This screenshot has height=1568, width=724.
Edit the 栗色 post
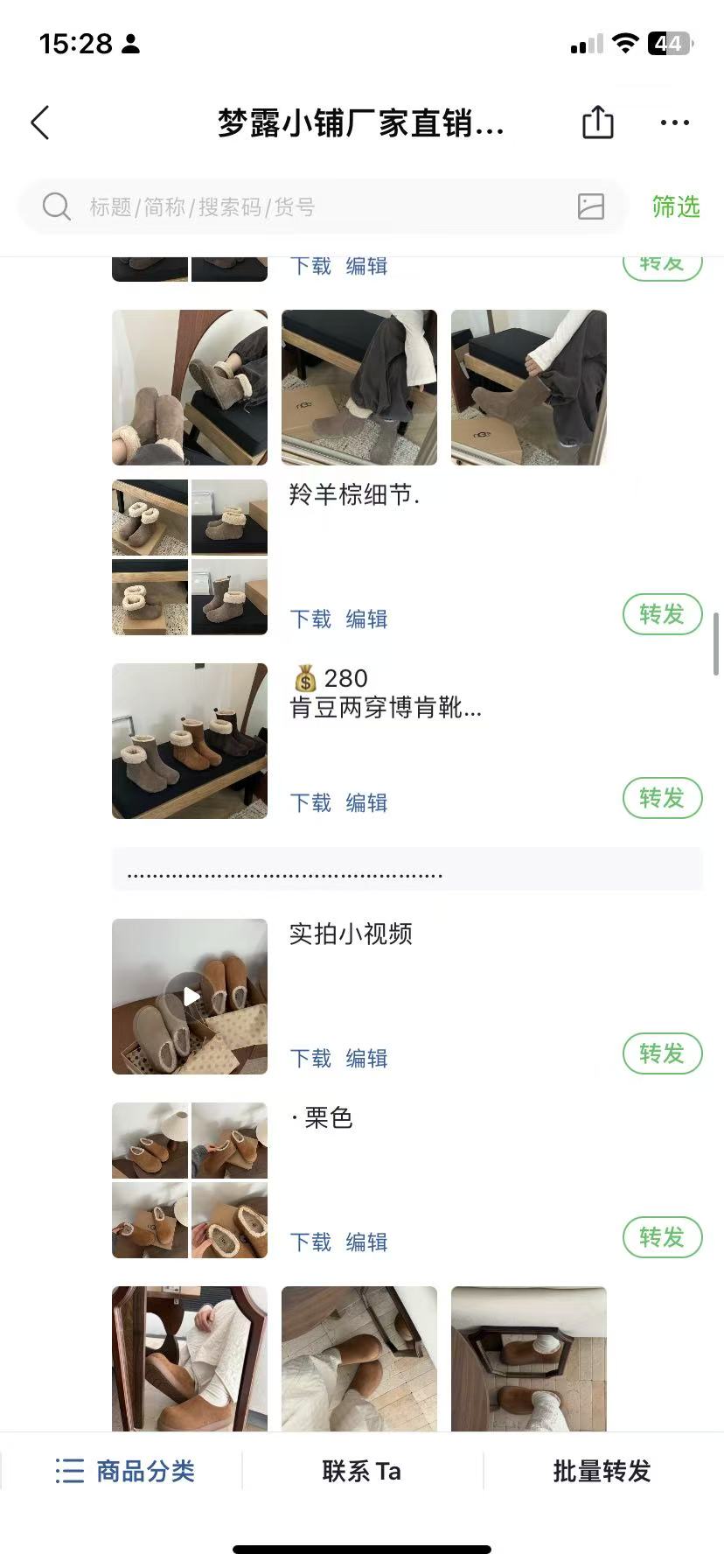[366, 1242]
